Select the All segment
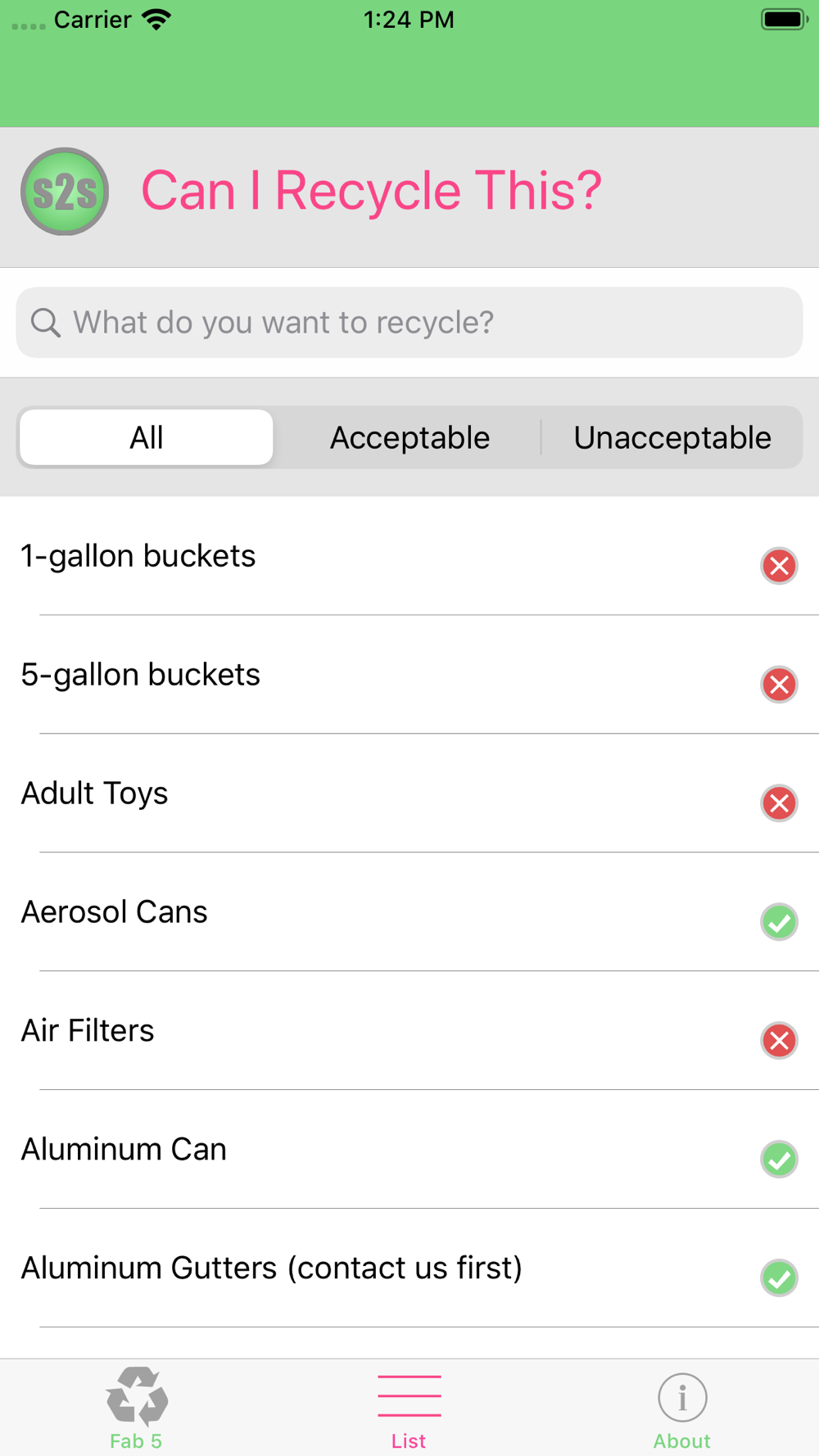 (147, 437)
